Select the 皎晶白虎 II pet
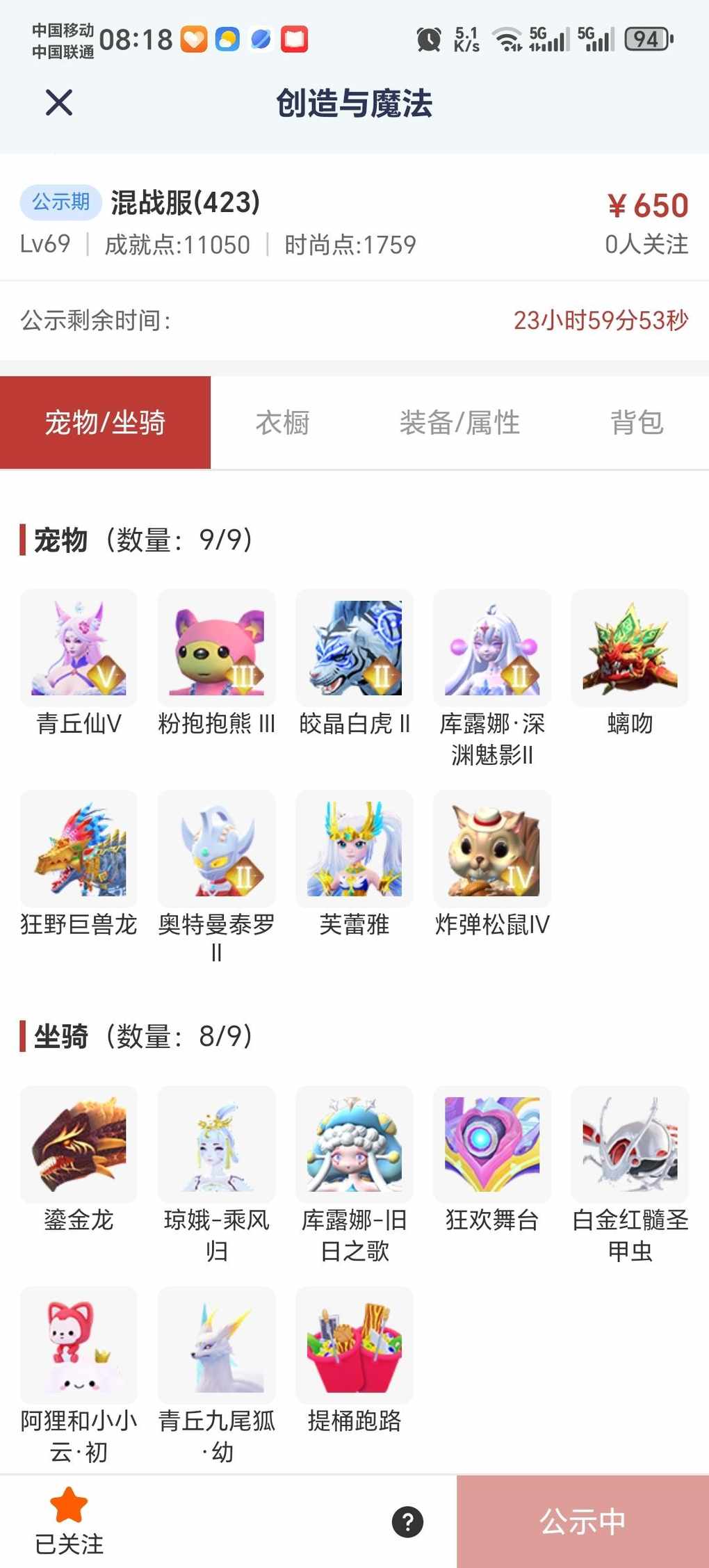 click(354, 648)
